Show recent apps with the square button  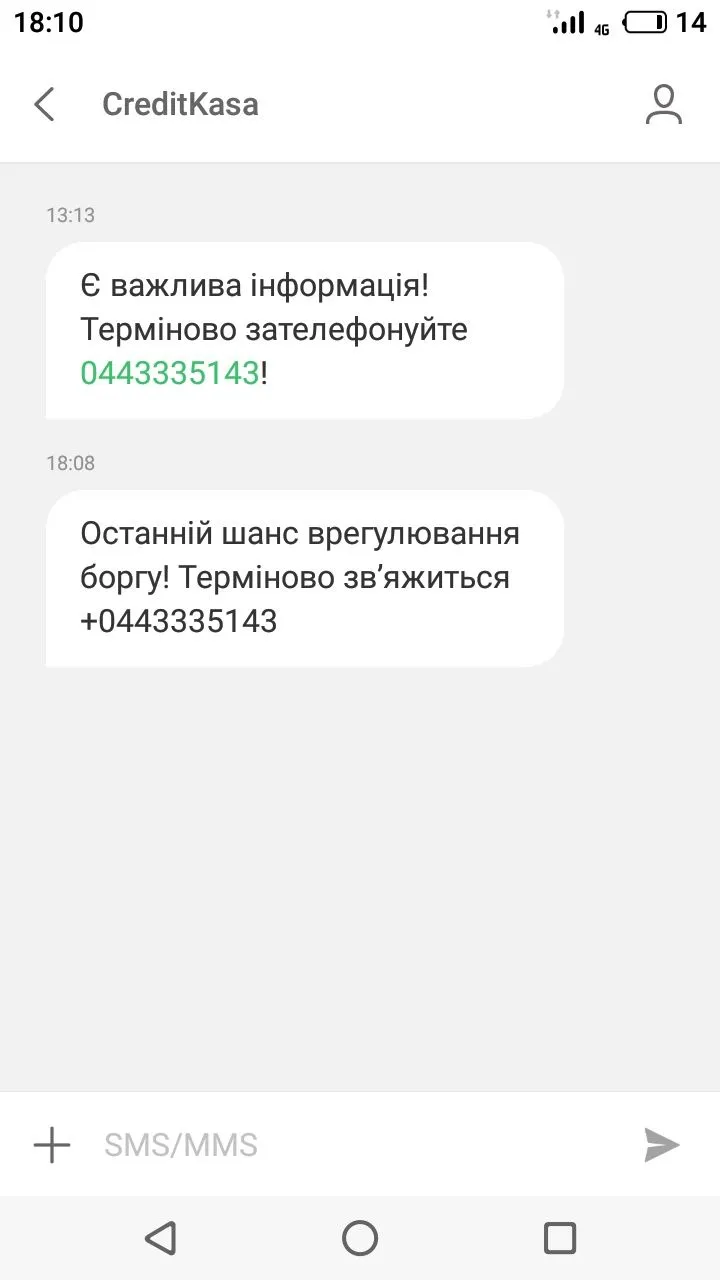559,1238
